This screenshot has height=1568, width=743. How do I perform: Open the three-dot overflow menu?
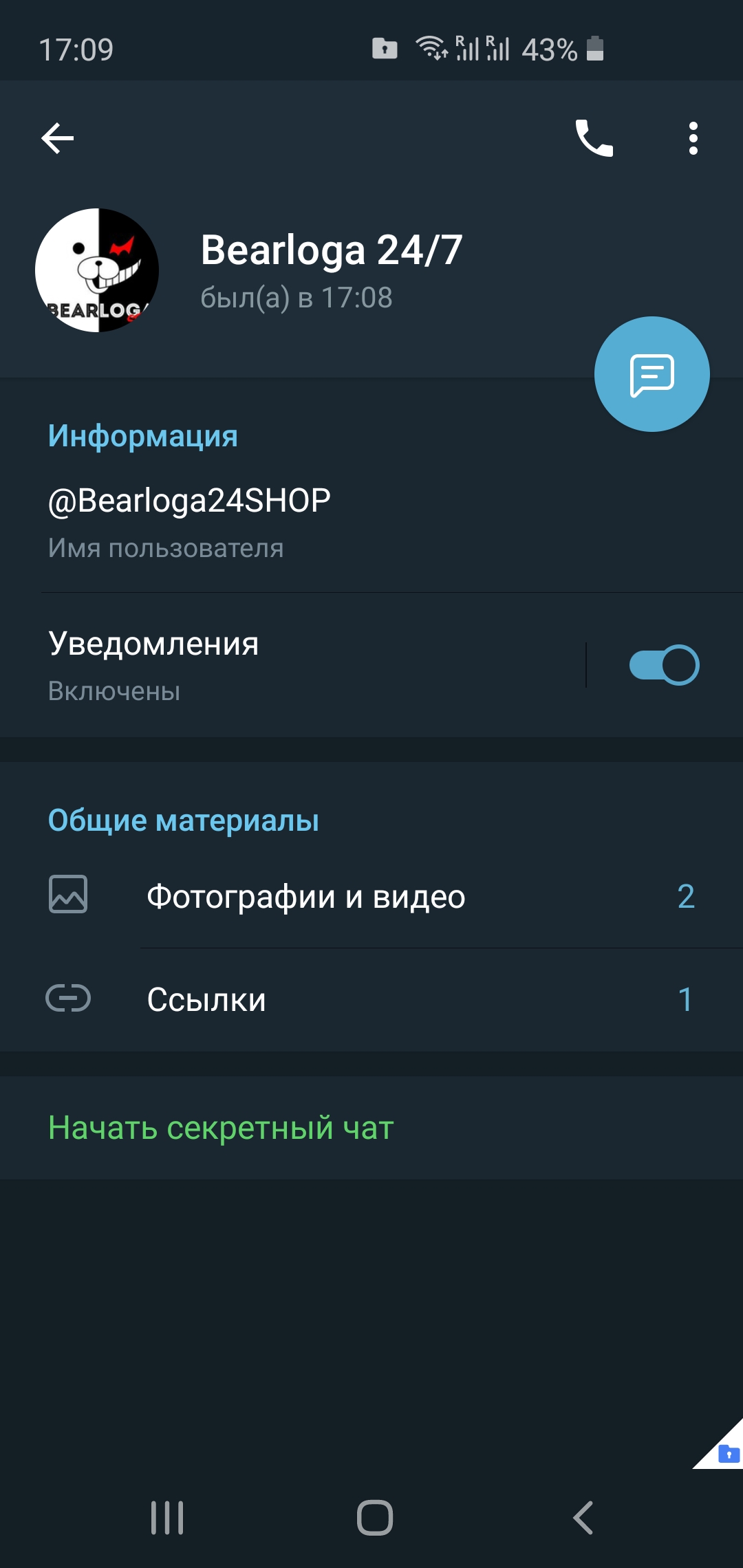pos(693,138)
